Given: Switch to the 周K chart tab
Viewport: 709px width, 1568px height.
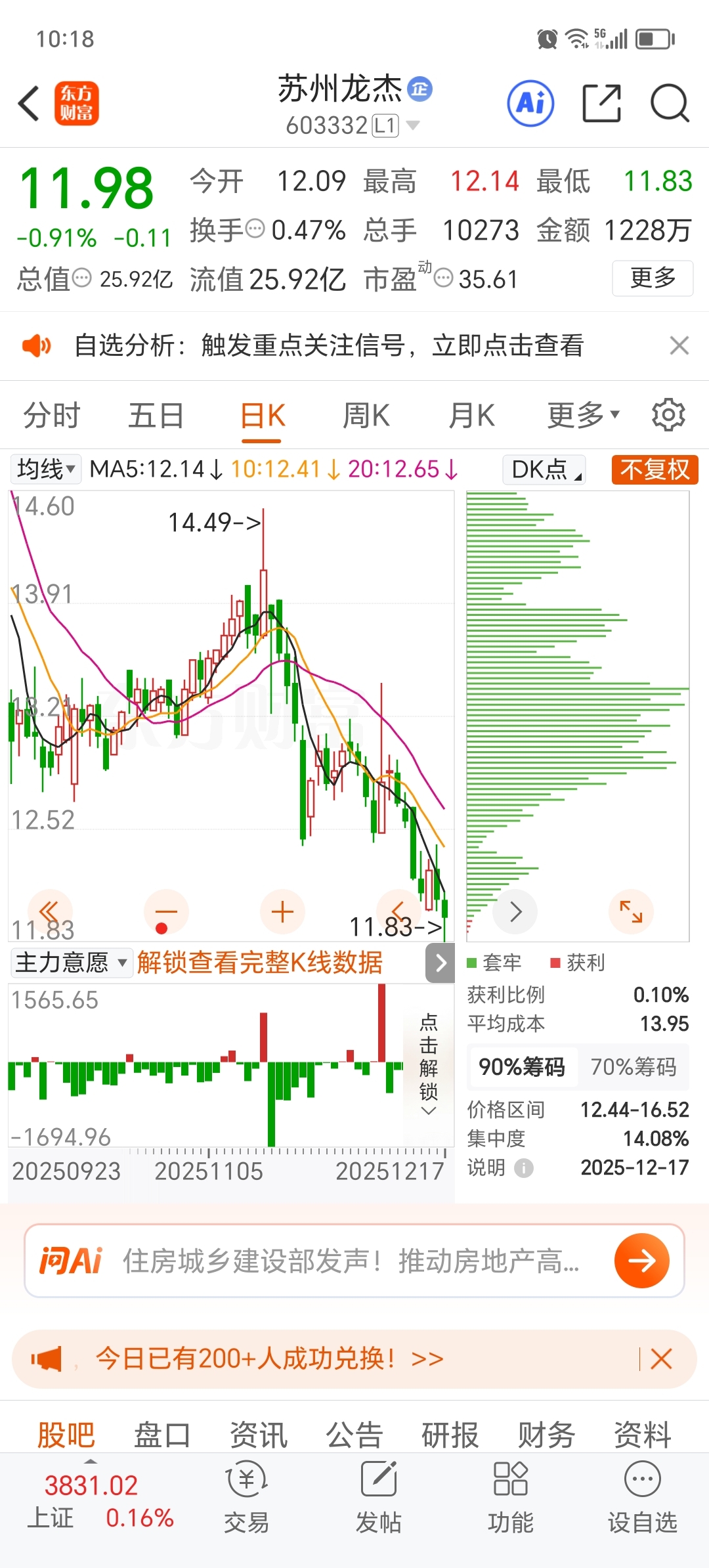Looking at the screenshot, I should (366, 416).
